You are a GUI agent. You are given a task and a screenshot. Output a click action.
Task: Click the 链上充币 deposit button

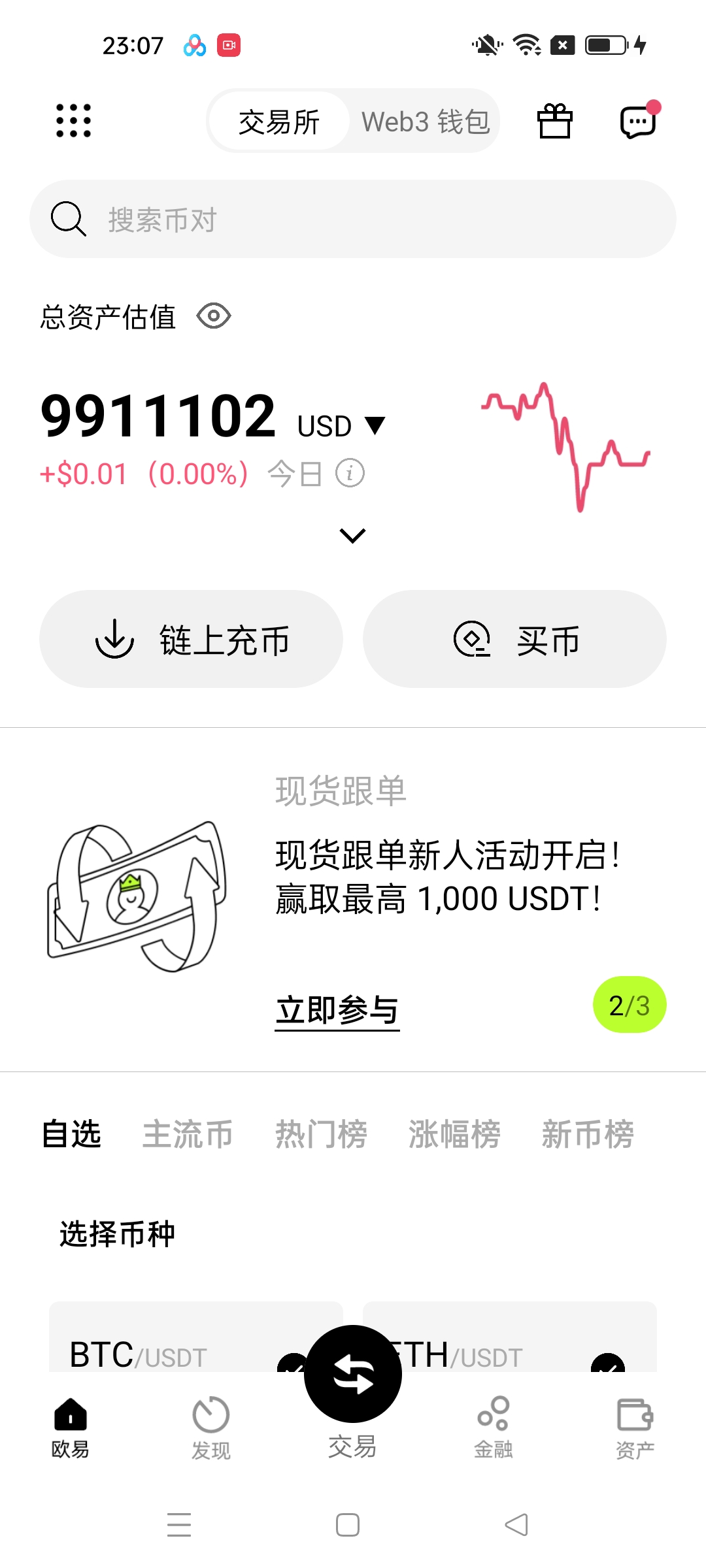[x=192, y=639]
